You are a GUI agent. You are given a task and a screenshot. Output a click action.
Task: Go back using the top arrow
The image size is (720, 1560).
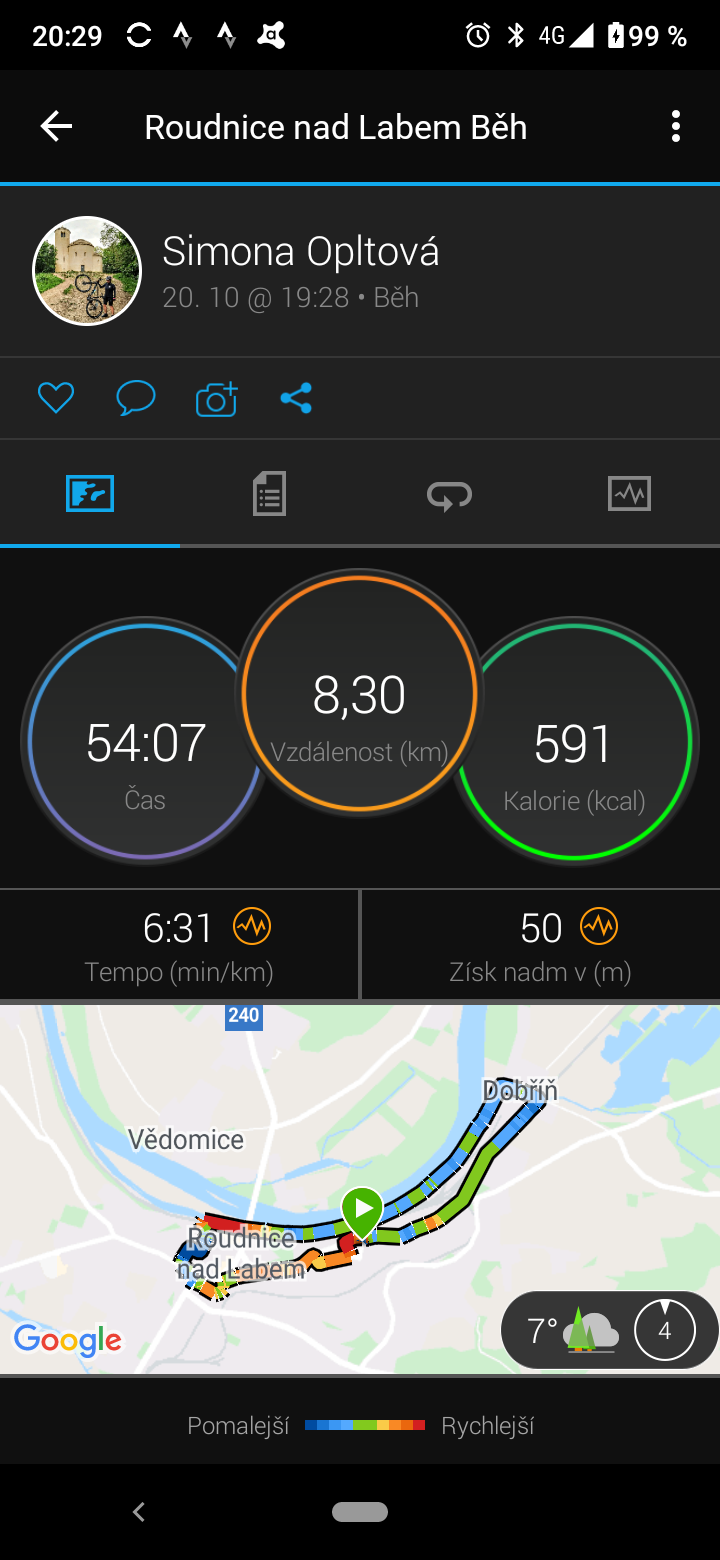[56, 126]
